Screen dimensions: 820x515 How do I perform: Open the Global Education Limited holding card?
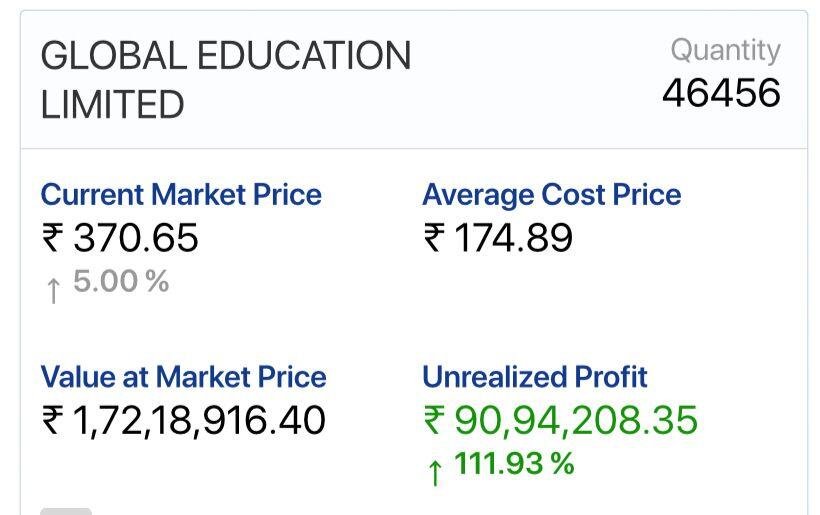click(x=226, y=80)
